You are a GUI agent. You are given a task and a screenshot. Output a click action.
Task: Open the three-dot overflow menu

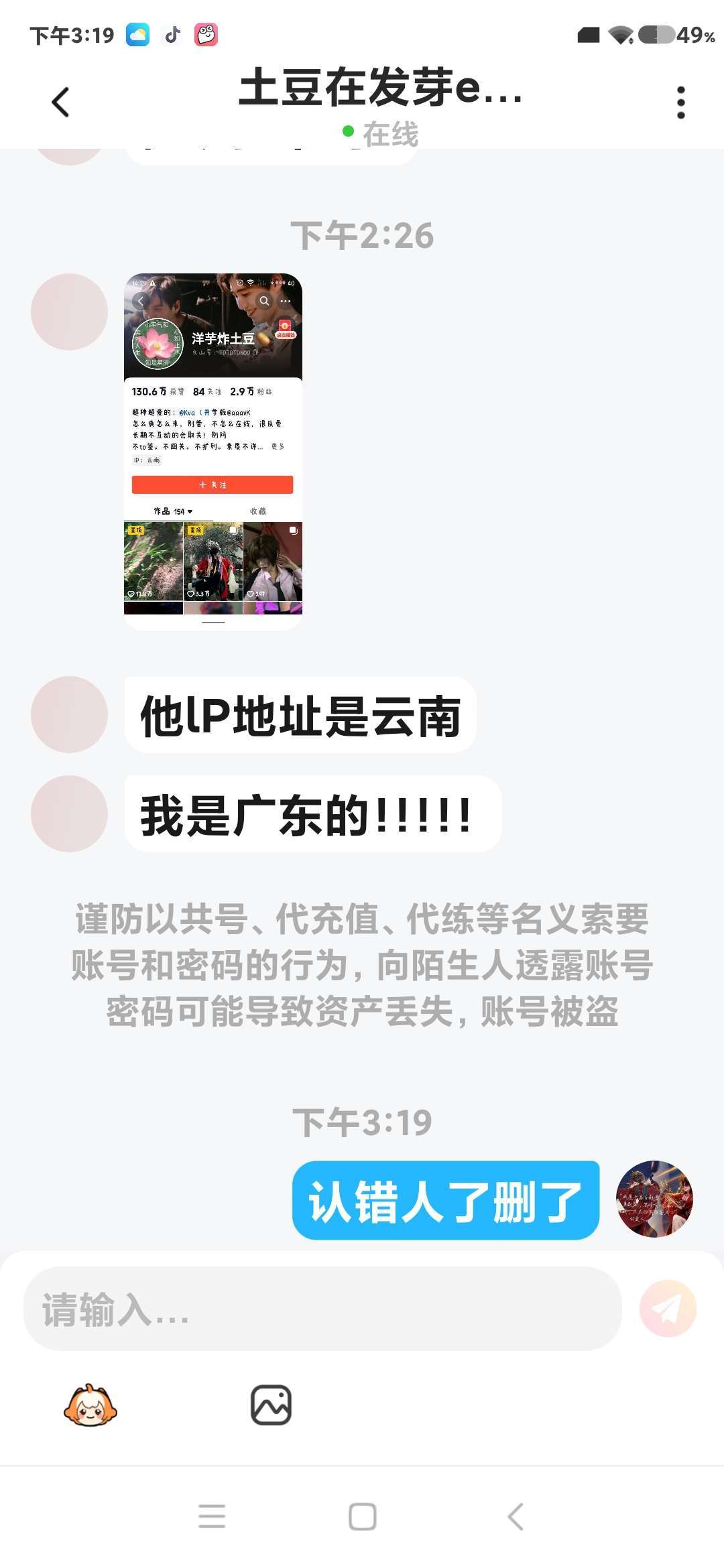point(680,103)
